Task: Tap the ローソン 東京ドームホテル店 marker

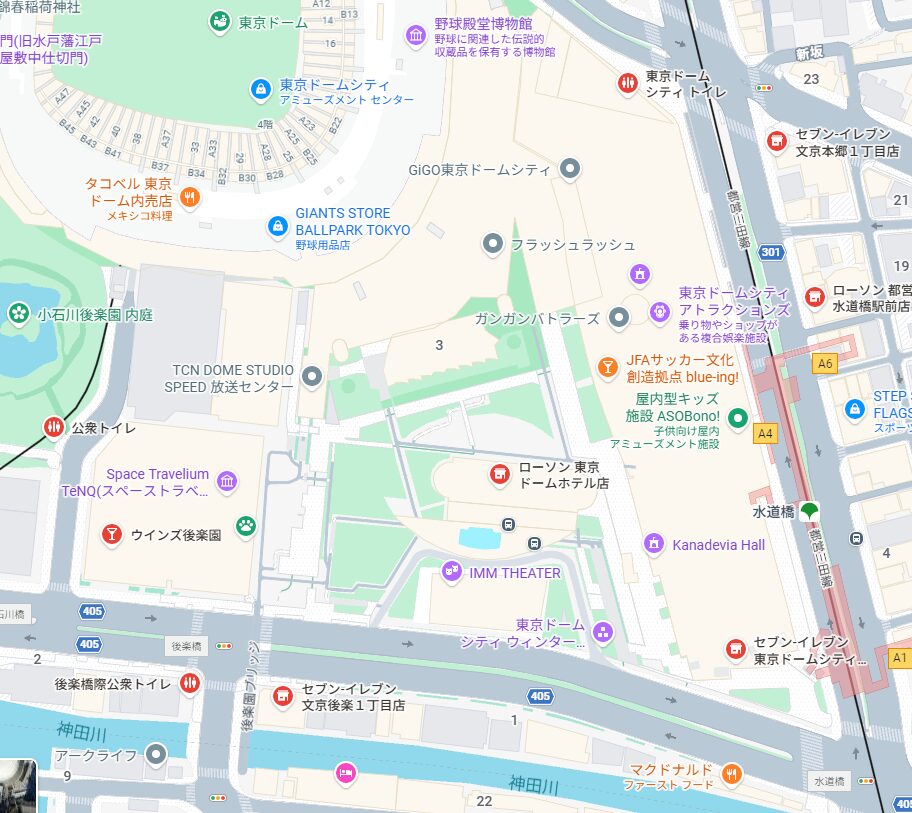Action: click(497, 474)
